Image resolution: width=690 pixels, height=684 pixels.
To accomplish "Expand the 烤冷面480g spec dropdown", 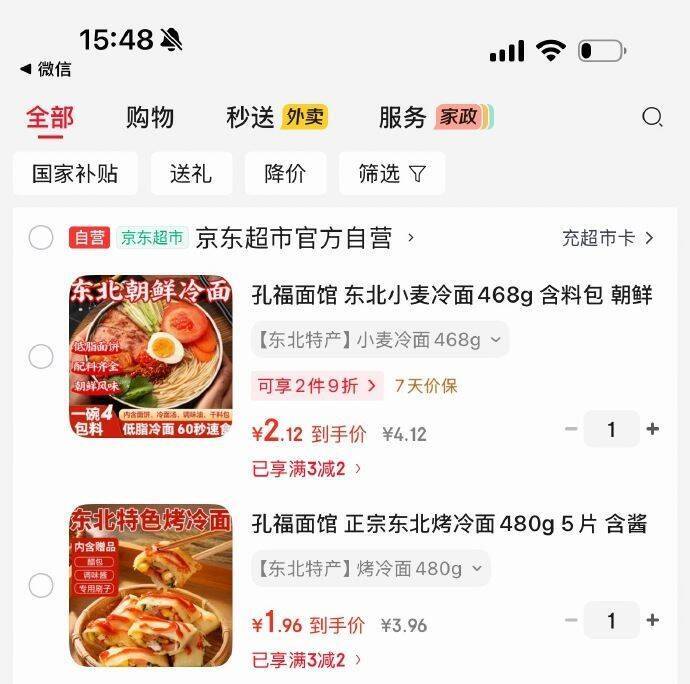I will pyautogui.click(x=370, y=569).
